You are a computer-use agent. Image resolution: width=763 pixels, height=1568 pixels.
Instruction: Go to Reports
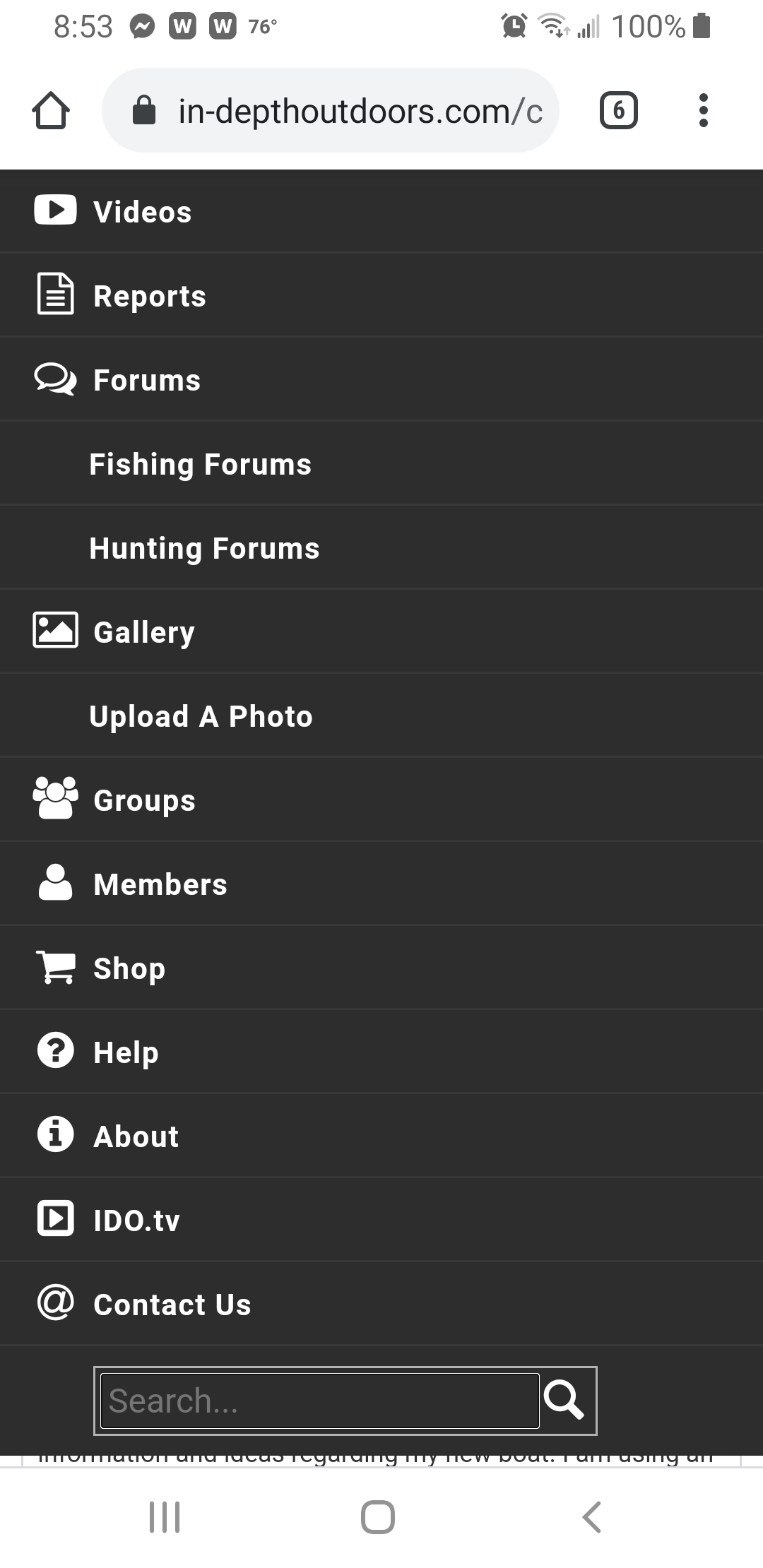(381, 295)
